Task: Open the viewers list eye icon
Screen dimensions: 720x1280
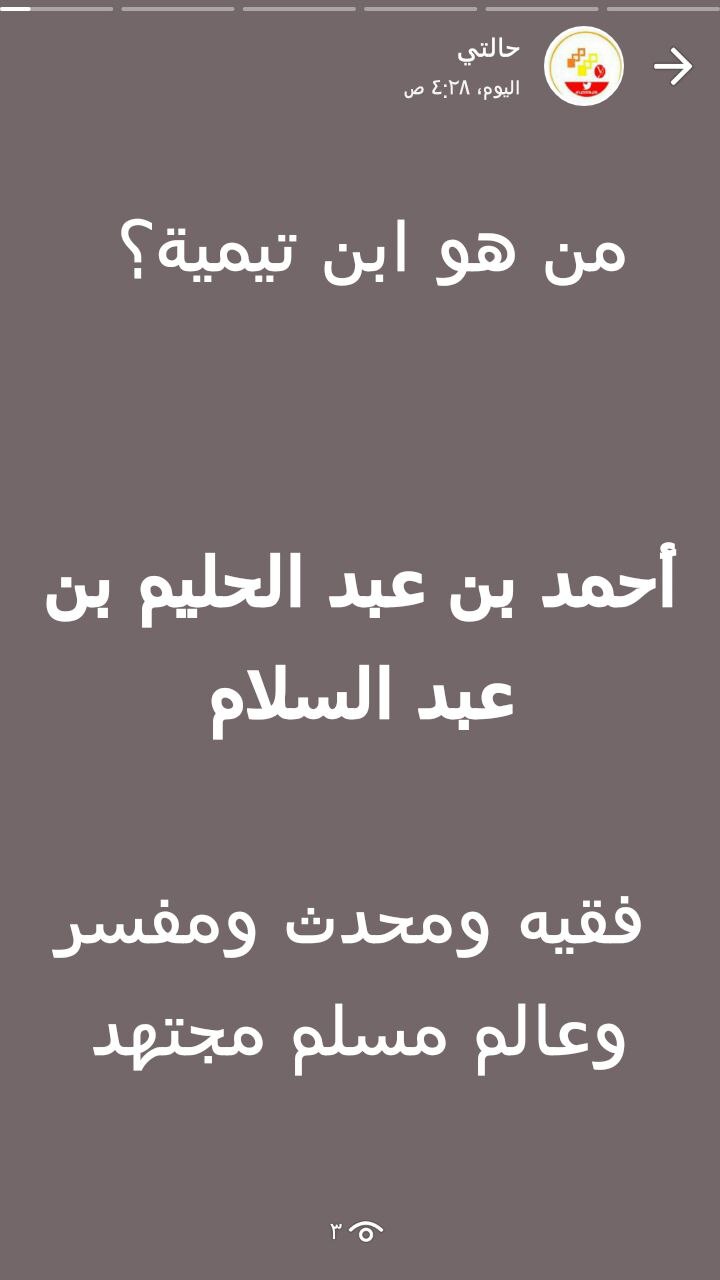Action: [366, 1231]
